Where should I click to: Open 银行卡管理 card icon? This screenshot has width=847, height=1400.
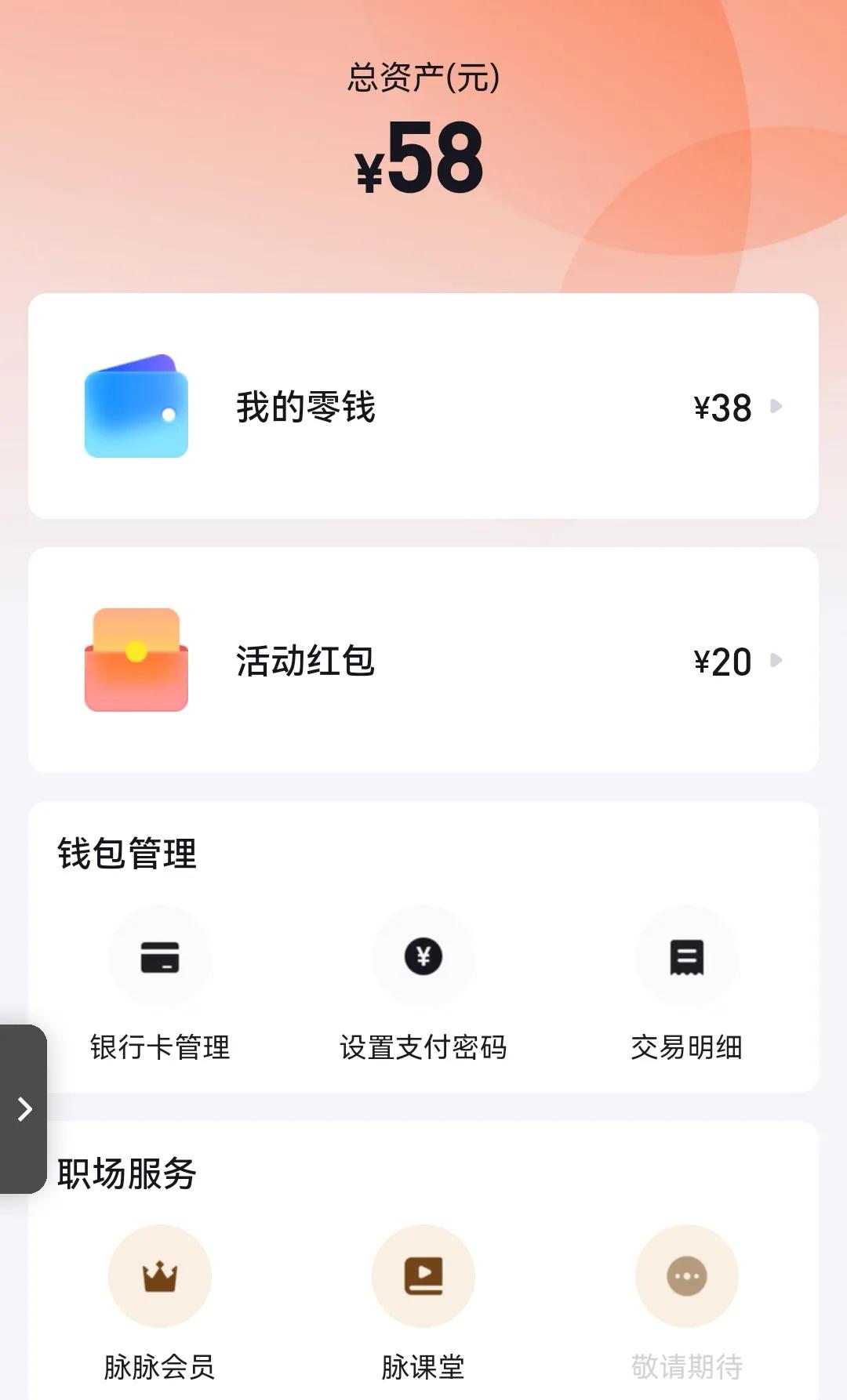pyautogui.click(x=160, y=956)
